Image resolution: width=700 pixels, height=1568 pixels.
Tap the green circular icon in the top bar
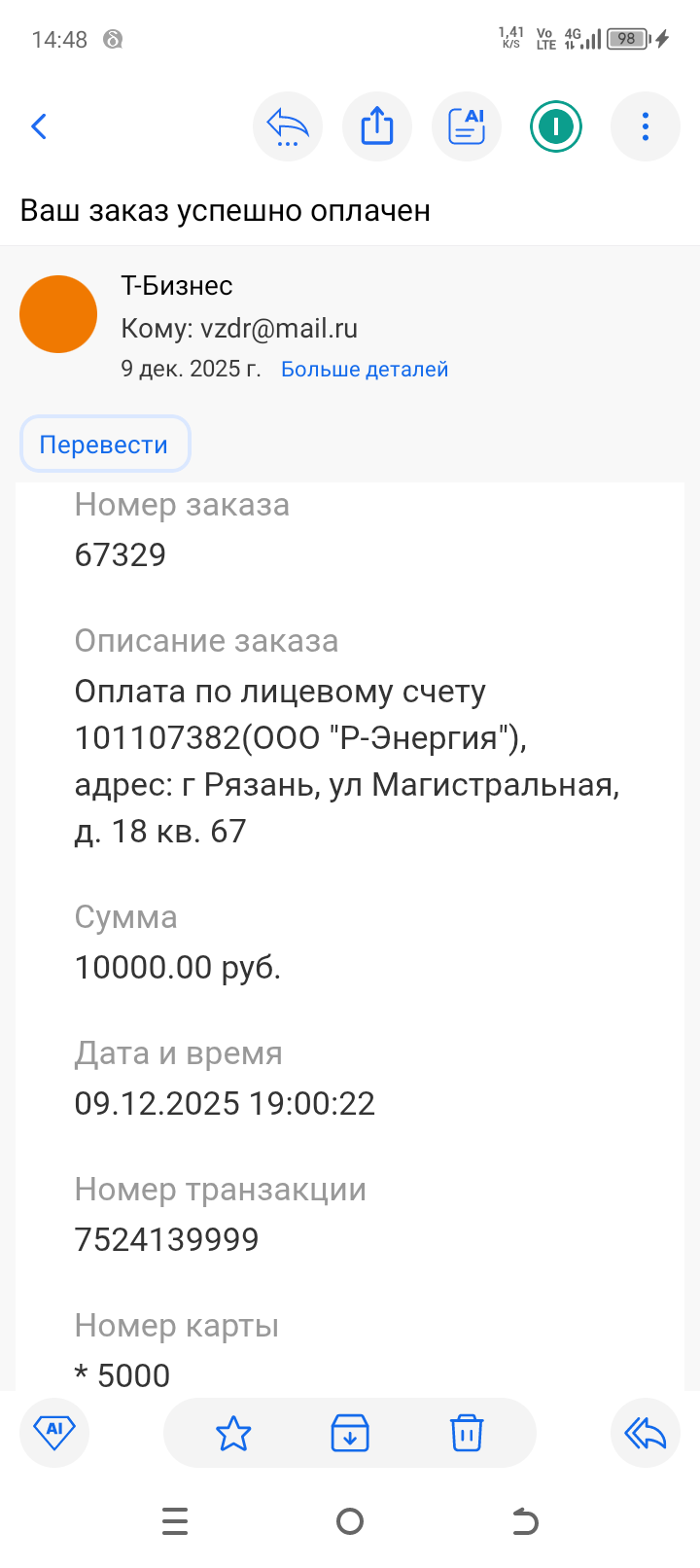point(556,126)
